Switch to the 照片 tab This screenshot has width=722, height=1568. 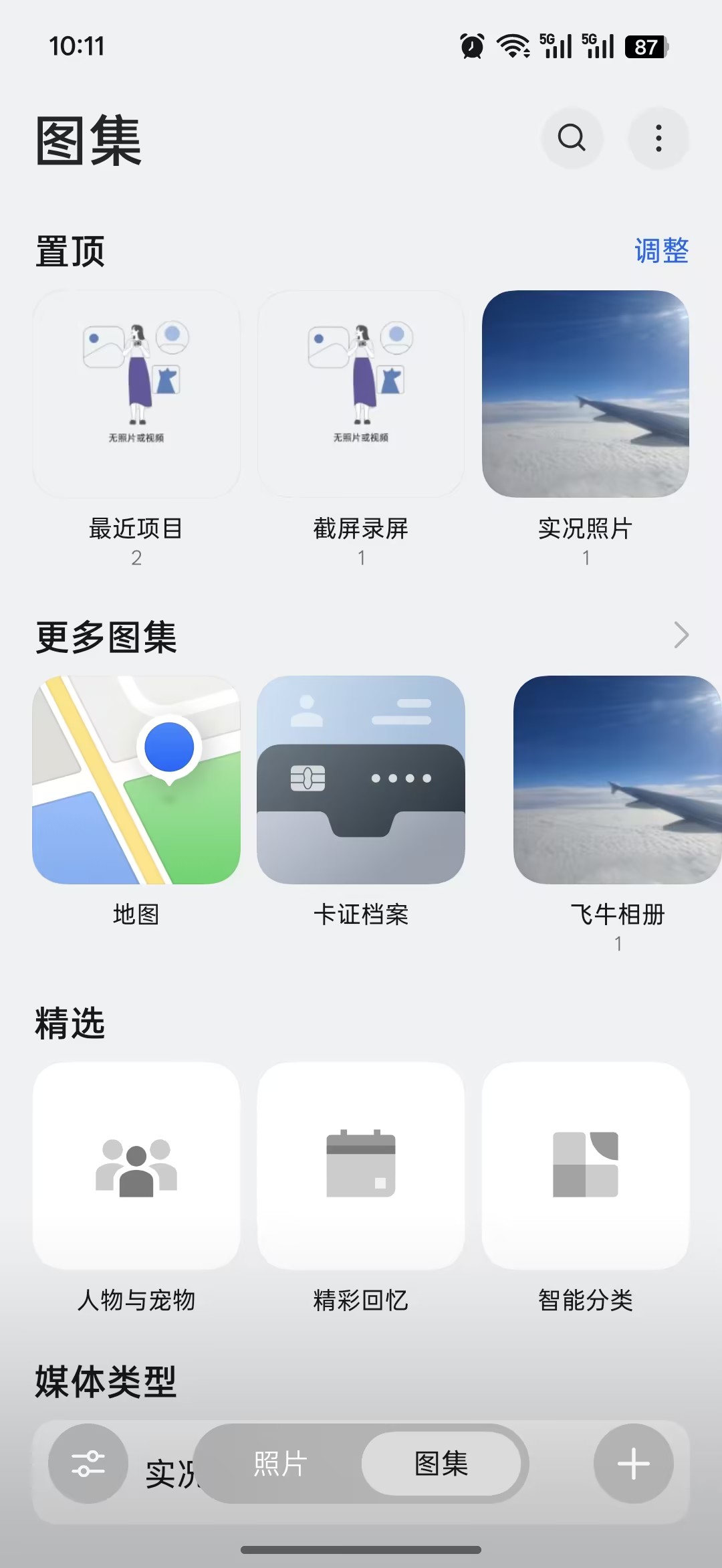pos(280,1464)
